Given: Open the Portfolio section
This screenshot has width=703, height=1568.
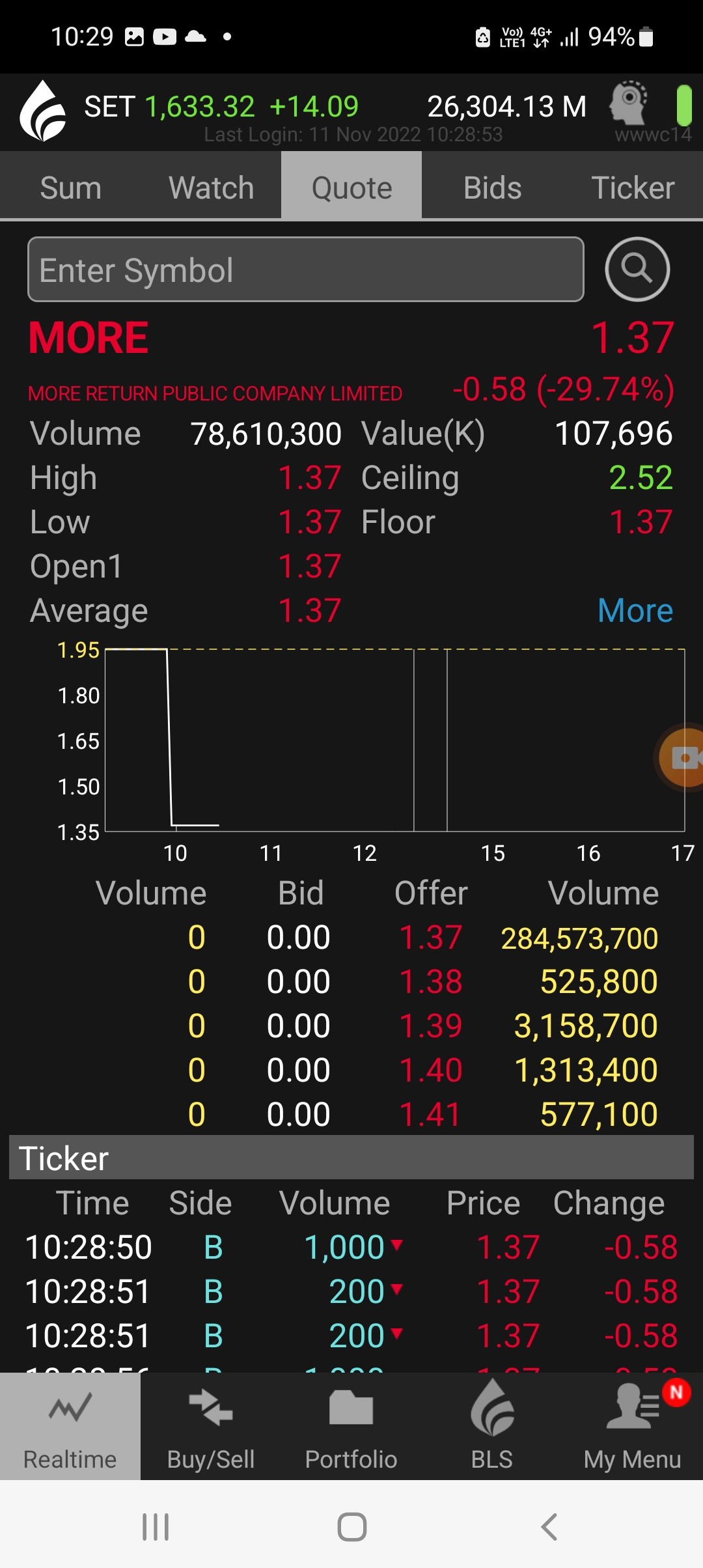Looking at the screenshot, I should pyautogui.click(x=351, y=1426).
